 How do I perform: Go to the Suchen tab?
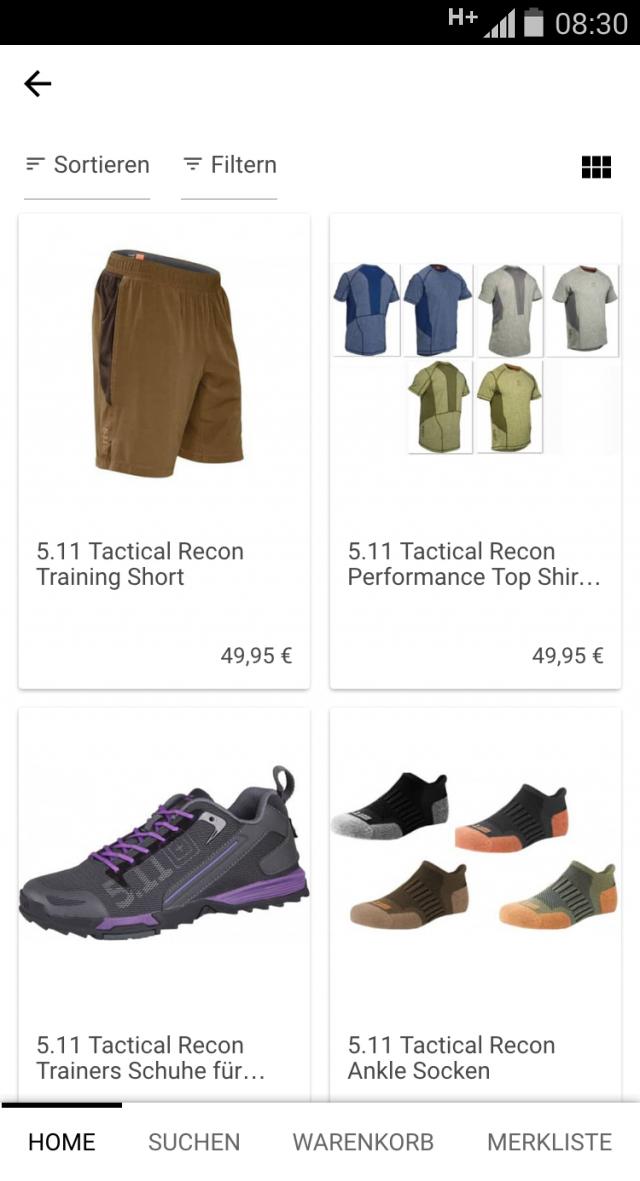(x=194, y=1142)
